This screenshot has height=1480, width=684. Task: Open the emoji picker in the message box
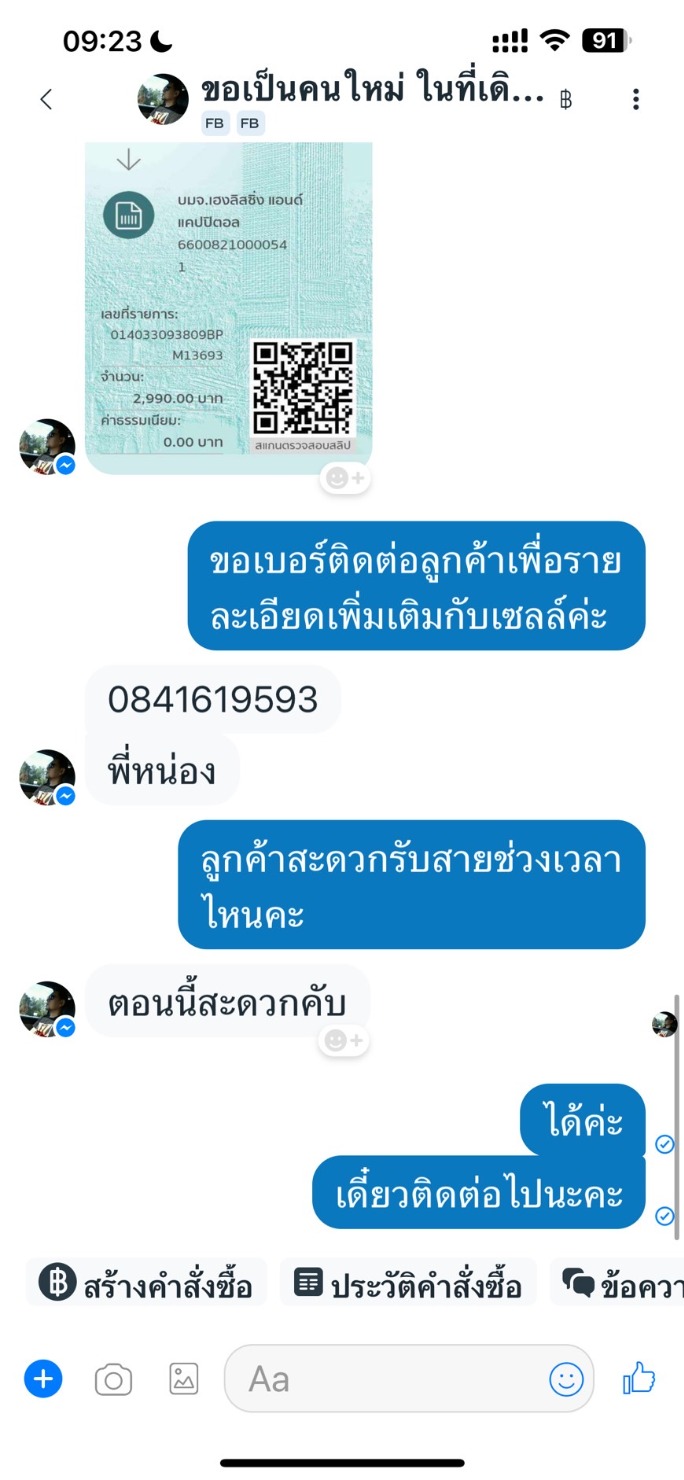coord(566,1380)
